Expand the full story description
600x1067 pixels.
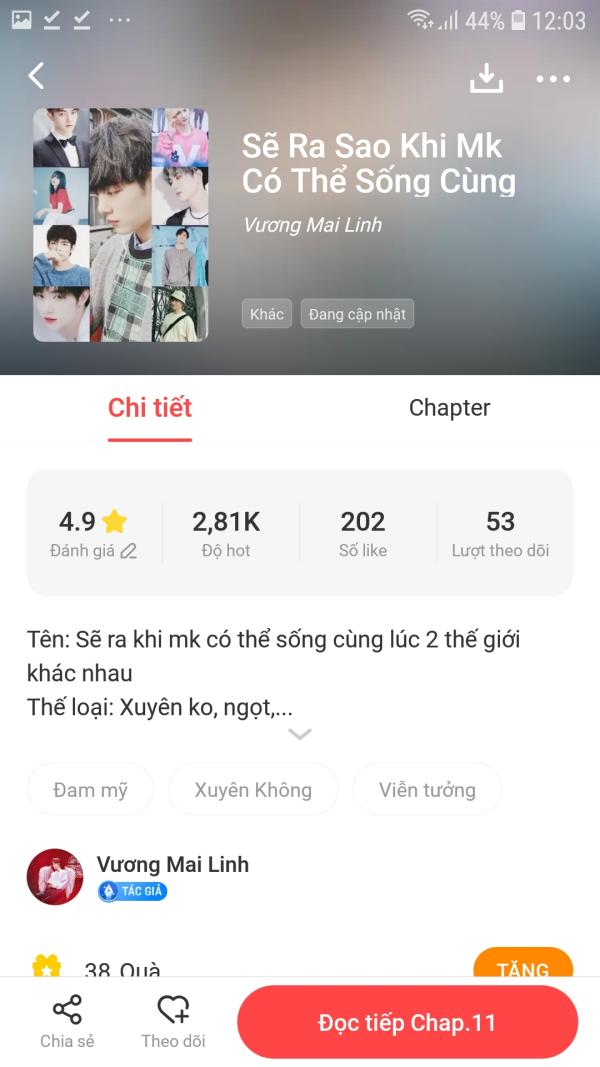click(x=300, y=734)
